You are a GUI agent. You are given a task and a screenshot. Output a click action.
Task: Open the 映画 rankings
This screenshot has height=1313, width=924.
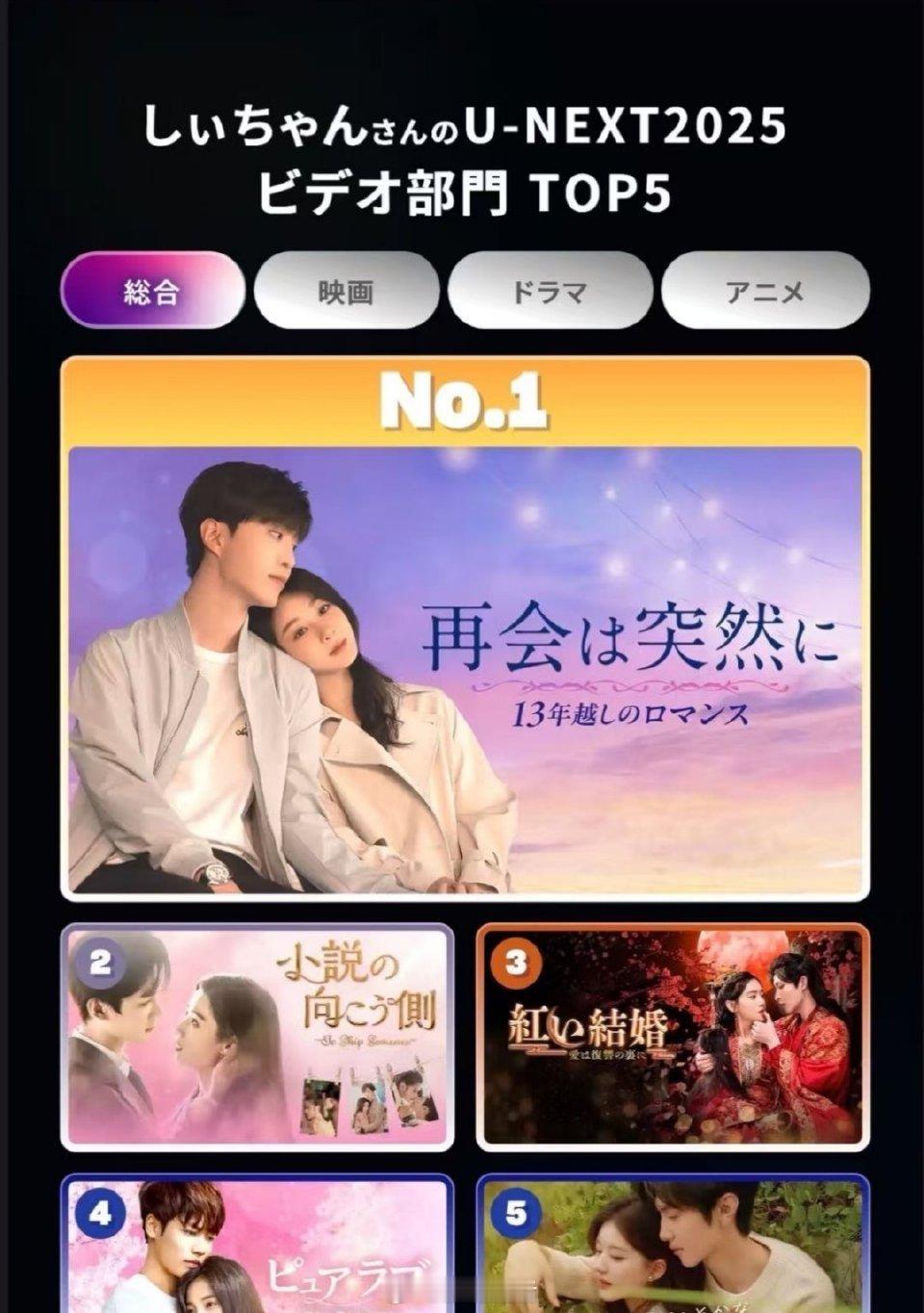(x=346, y=289)
